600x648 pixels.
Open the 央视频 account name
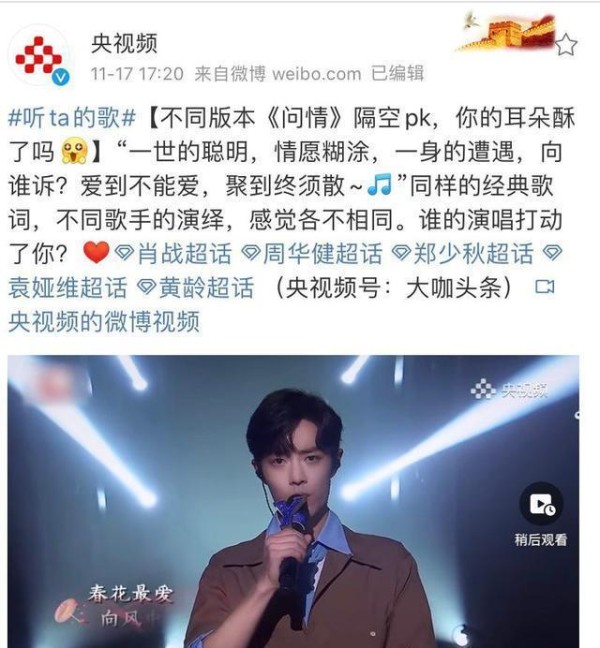point(124,43)
